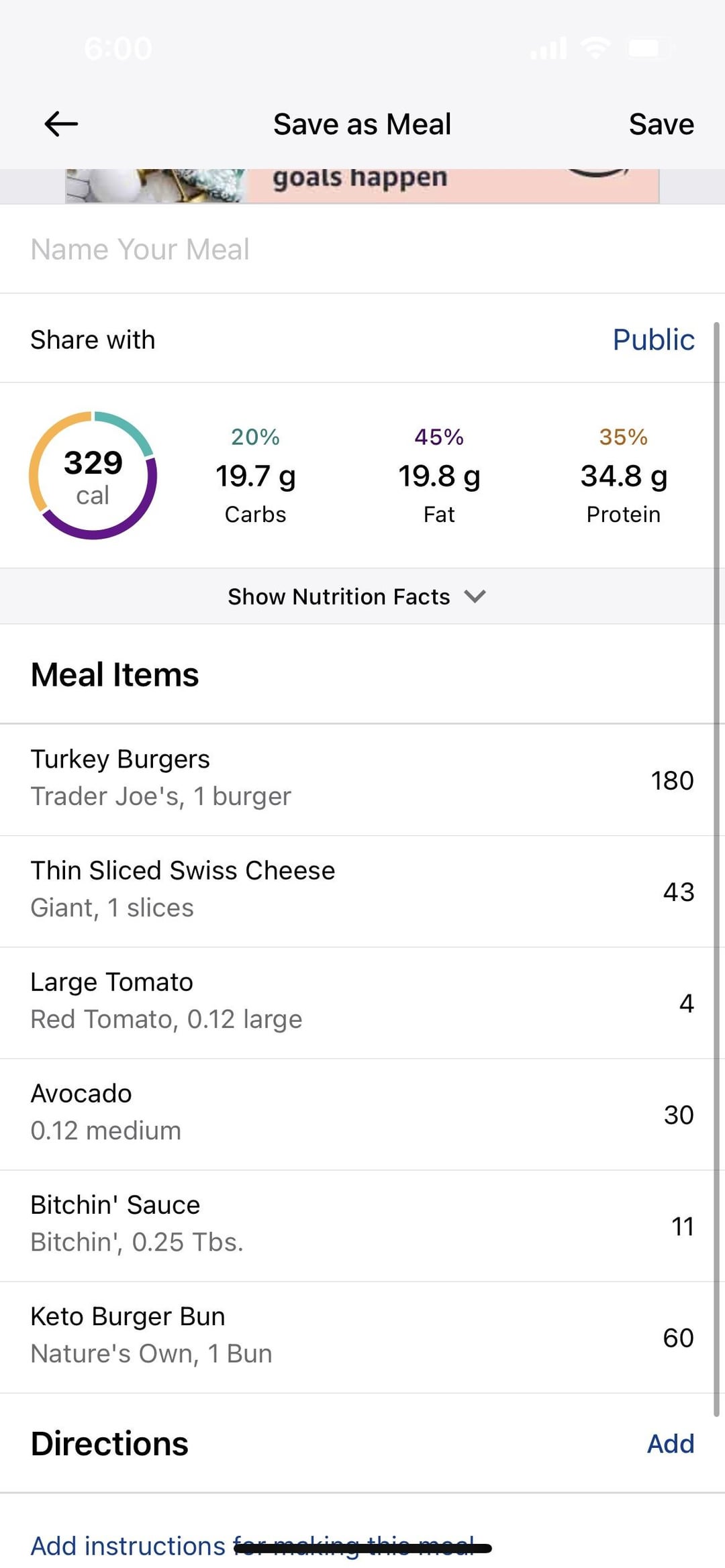View Bitchin' Sauce item details
The image size is (725, 1568).
click(x=357, y=1226)
